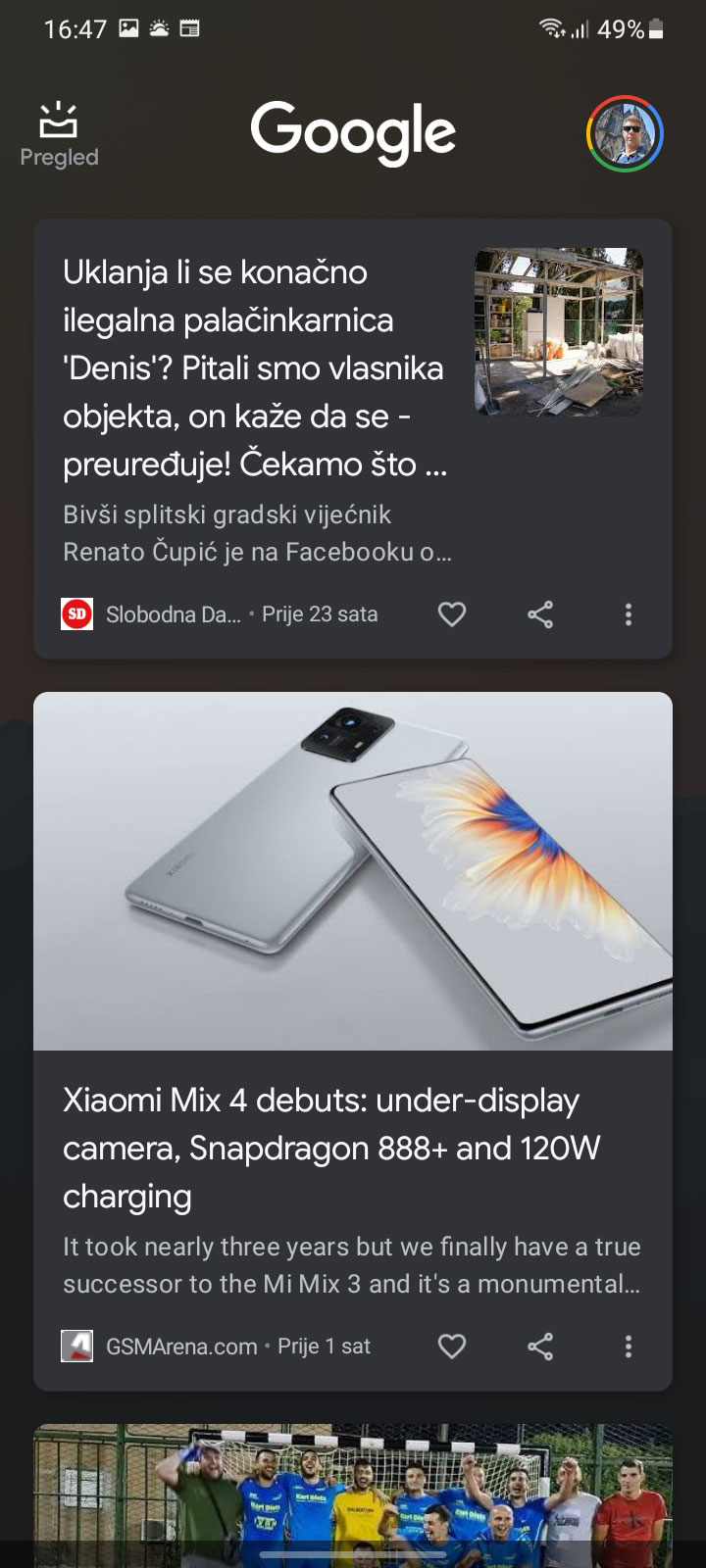Open more options for GSMArena.com article
Image resolution: width=706 pixels, height=1568 pixels.
click(629, 1347)
